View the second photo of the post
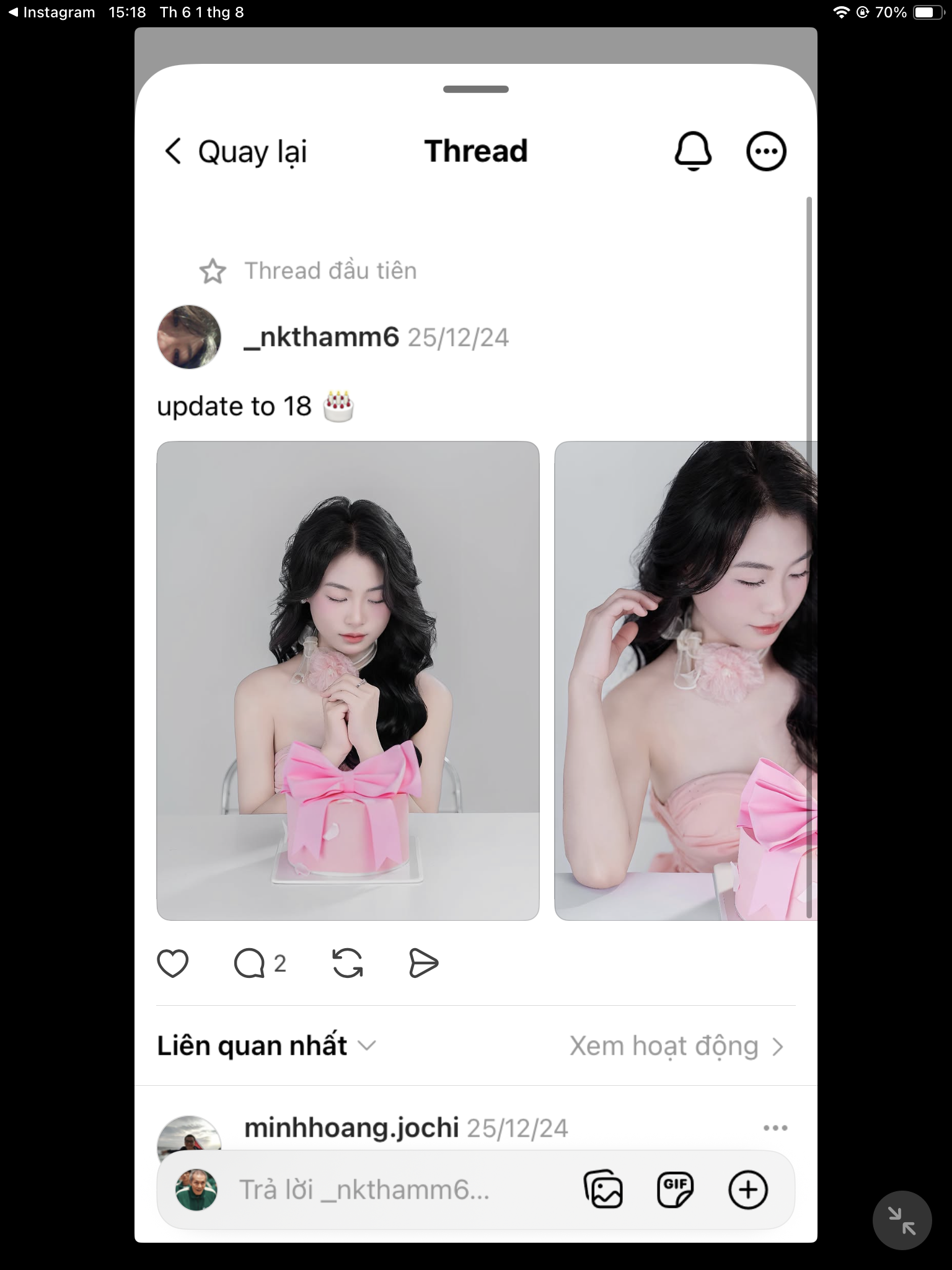The image size is (952, 1270). pyautogui.click(x=685, y=680)
